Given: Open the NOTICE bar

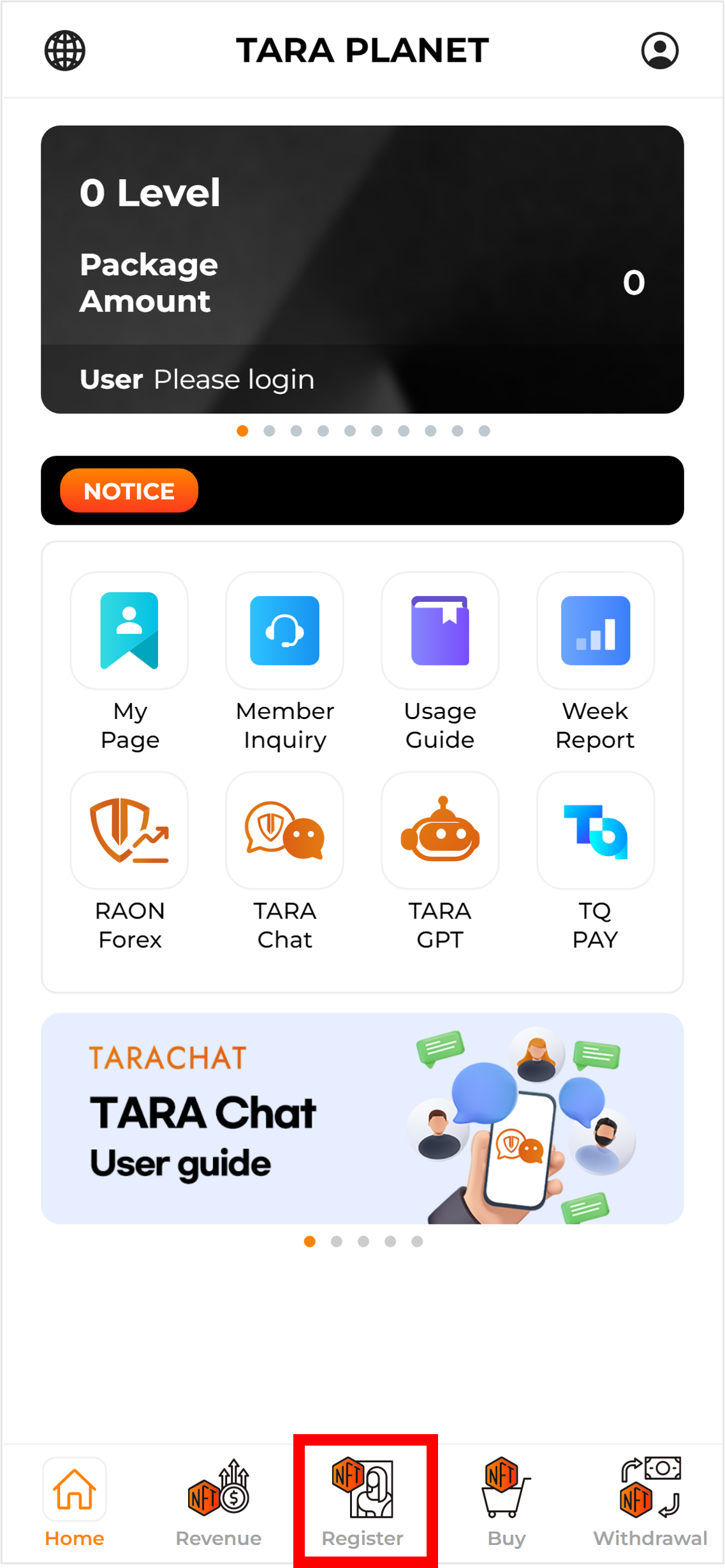Looking at the screenshot, I should [x=362, y=490].
